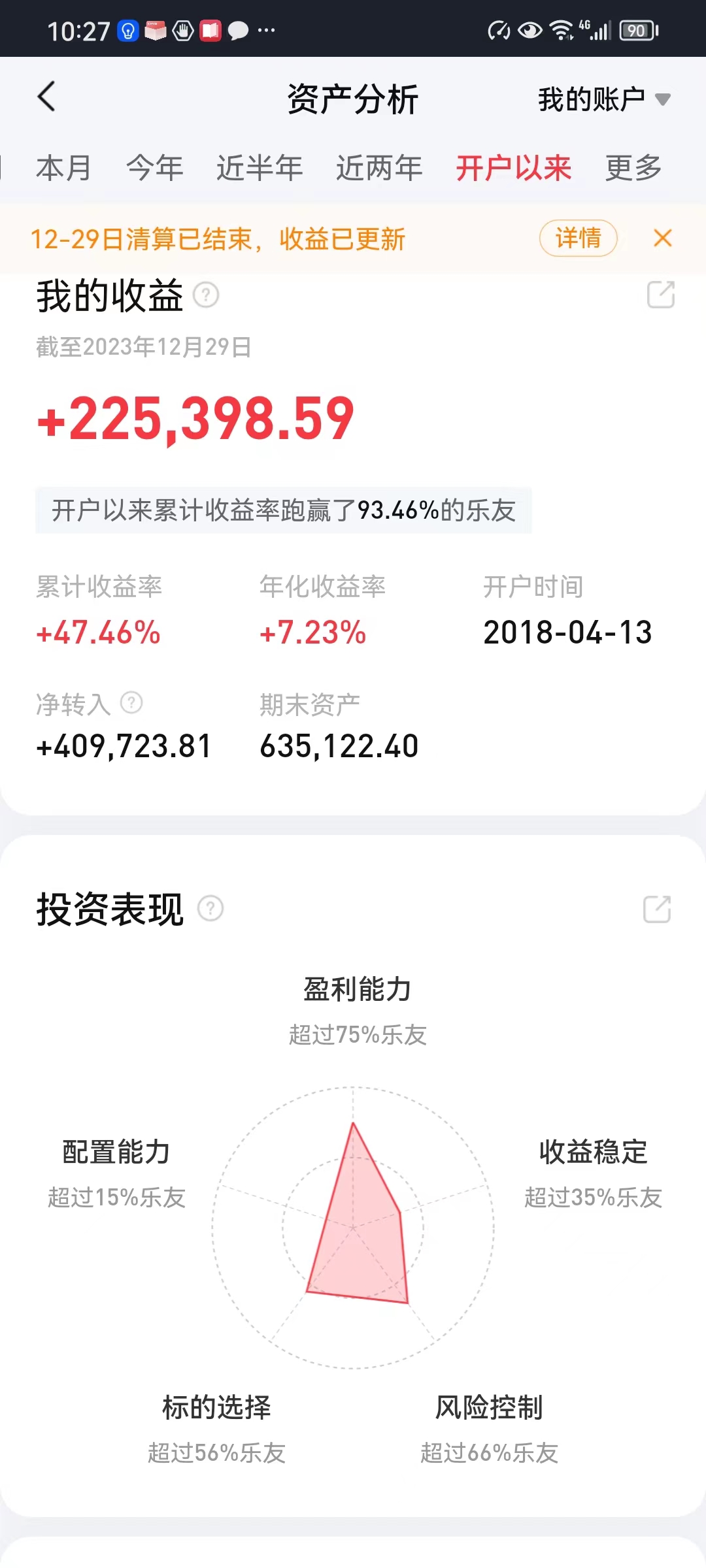This screenshot has width=706, height=1568.
Task: Dismiss the 清算已结束 notice banner
Action: pos(662,238)
